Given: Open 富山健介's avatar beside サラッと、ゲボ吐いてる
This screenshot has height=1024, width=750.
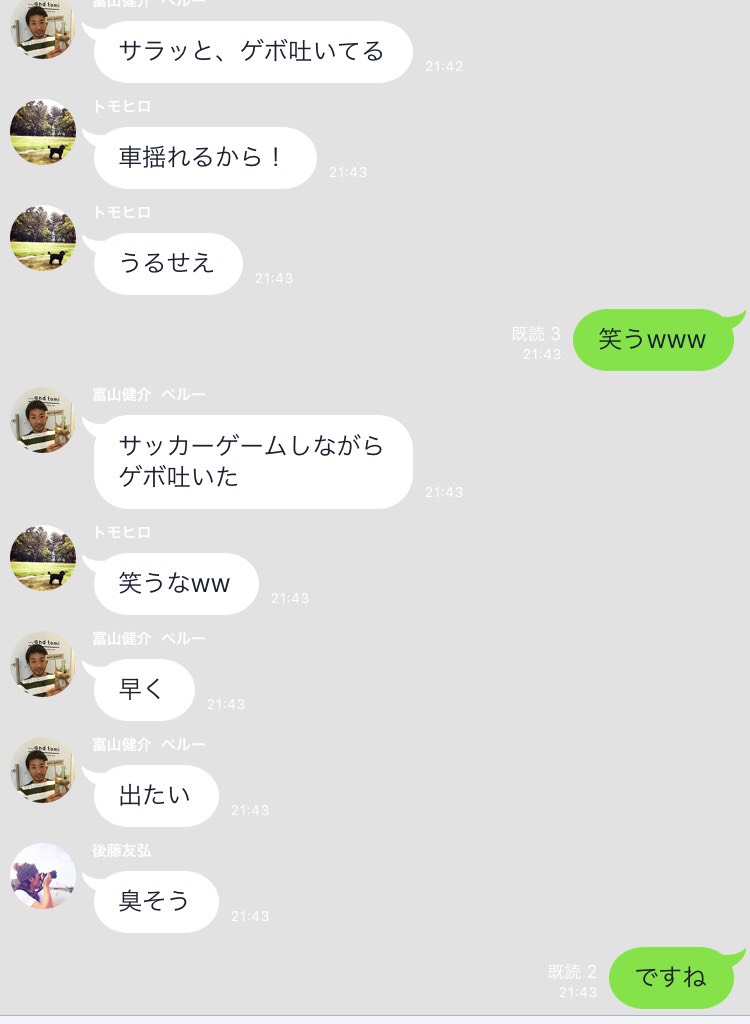Looking at the screenshot, I should (43, 28).
